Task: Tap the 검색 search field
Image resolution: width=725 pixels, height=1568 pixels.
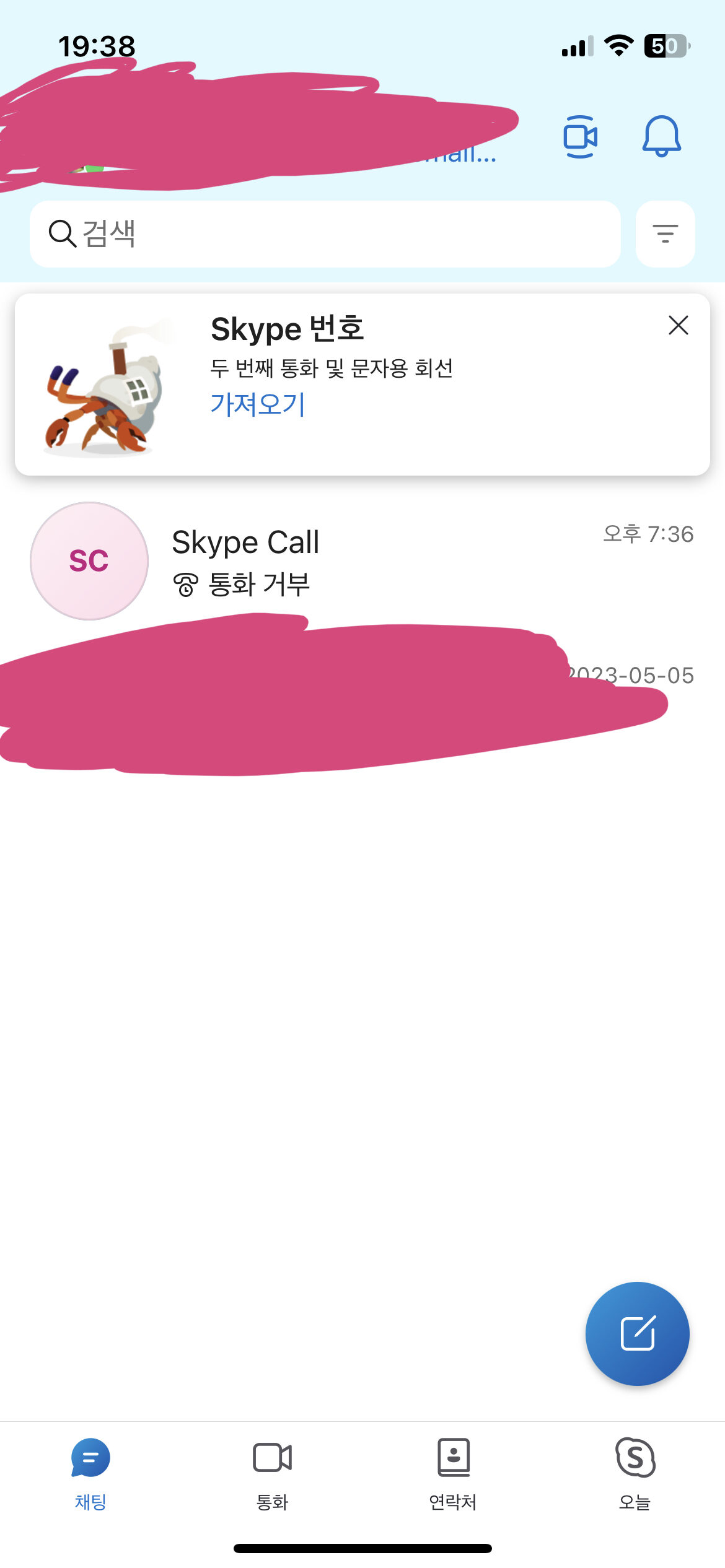Action: click(325, 234)
